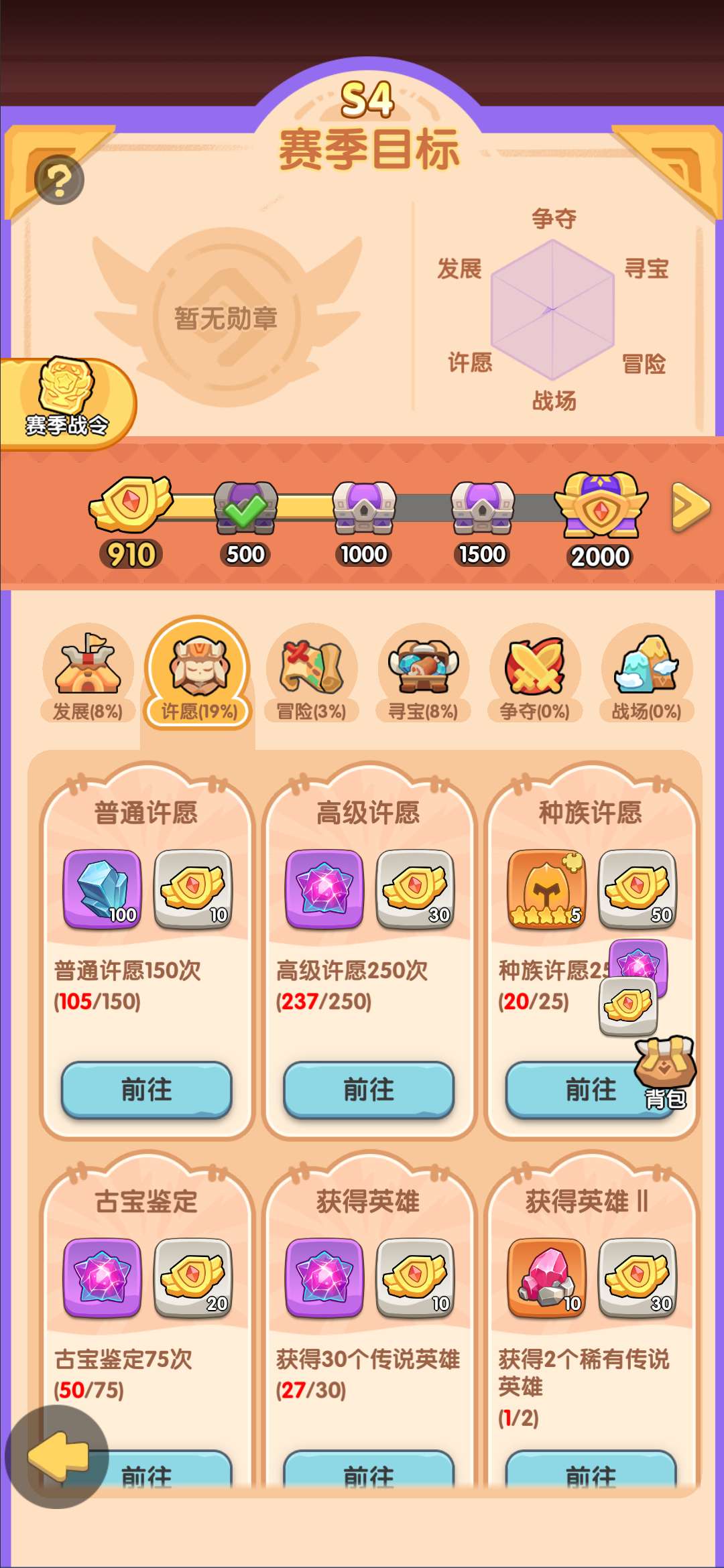The height and width of the screenshot is (1568, 724).
Task: Go back with the yellow arrow button
Action: point(57,1455)
